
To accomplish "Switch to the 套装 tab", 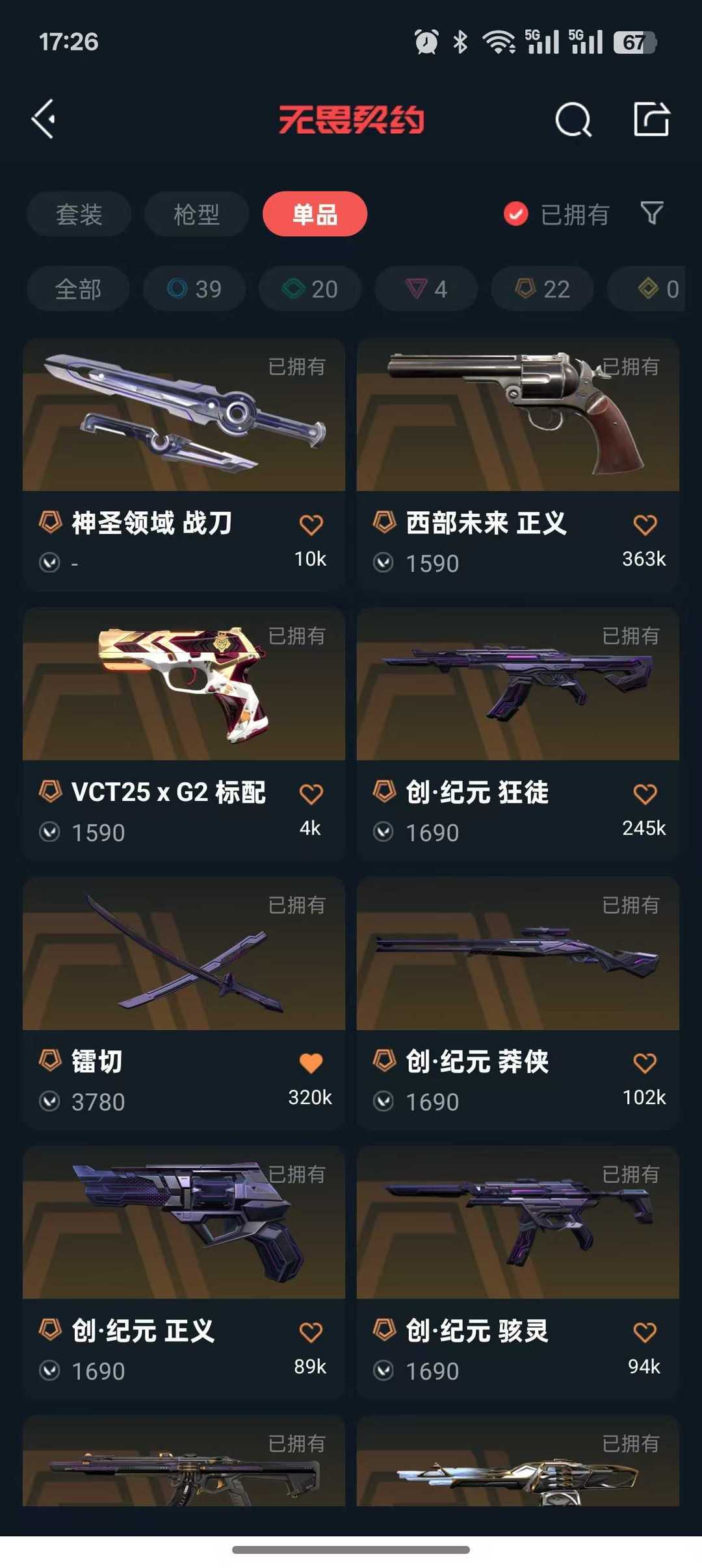I will click(x=79, y=214).
